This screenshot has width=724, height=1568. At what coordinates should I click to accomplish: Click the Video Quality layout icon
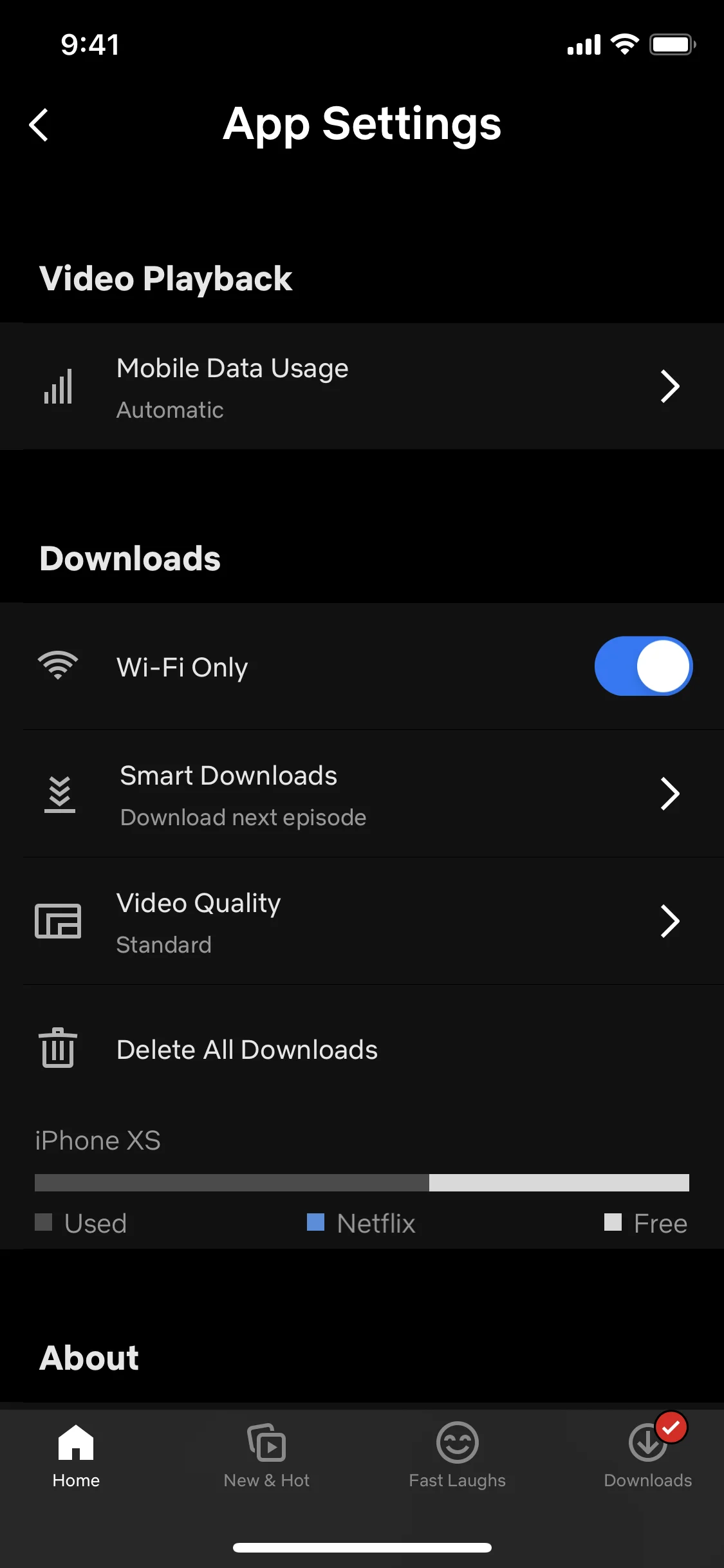[58, 920]
